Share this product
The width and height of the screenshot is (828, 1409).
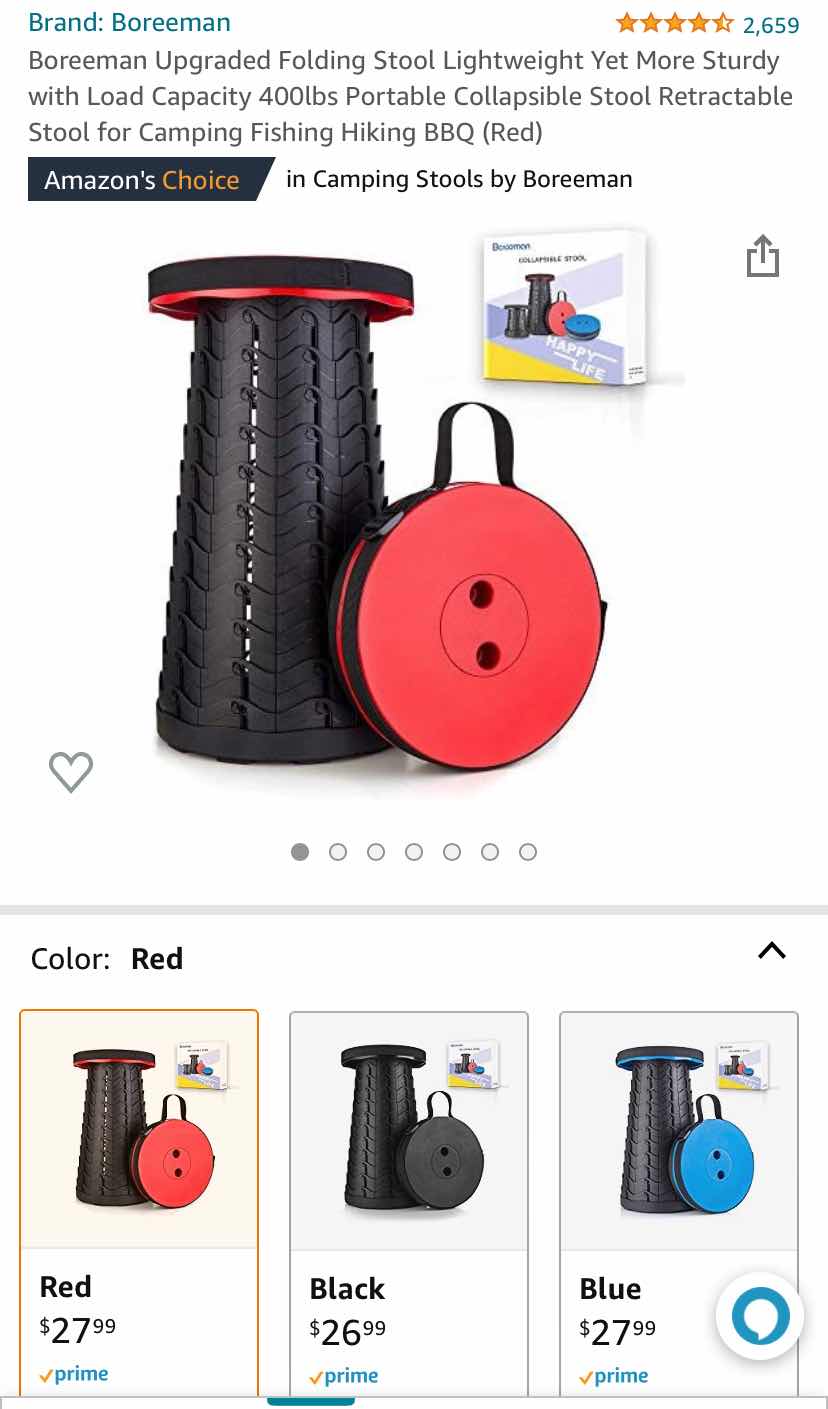(x=762, y=256)
